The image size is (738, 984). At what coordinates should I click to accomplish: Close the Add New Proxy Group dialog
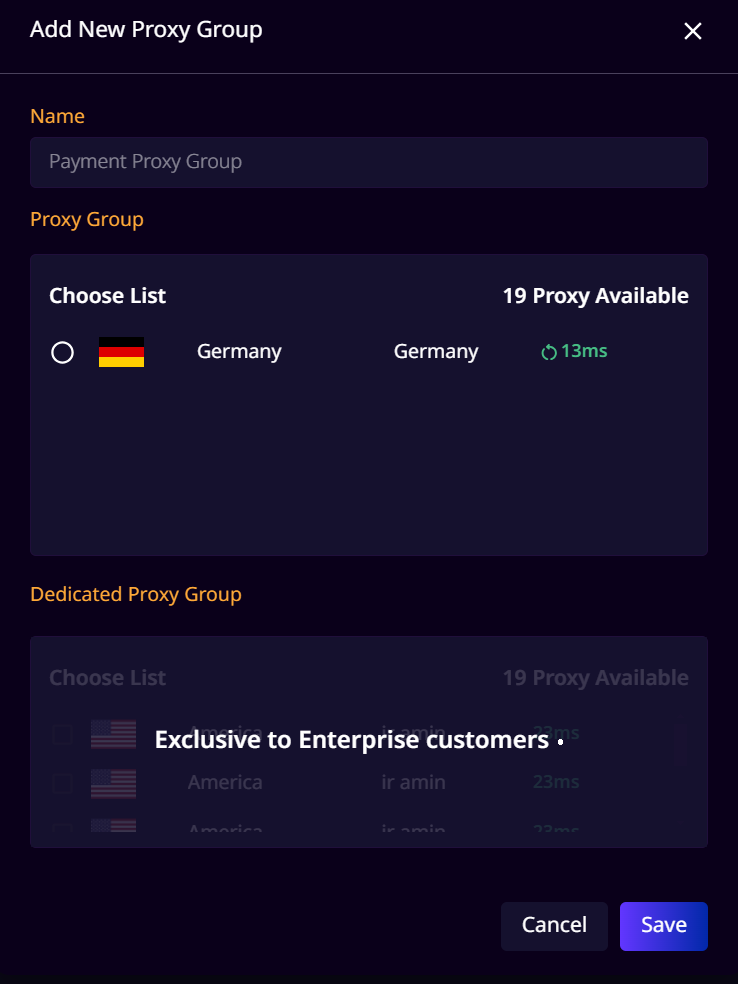pyautogui.click(x=693, y=31)
